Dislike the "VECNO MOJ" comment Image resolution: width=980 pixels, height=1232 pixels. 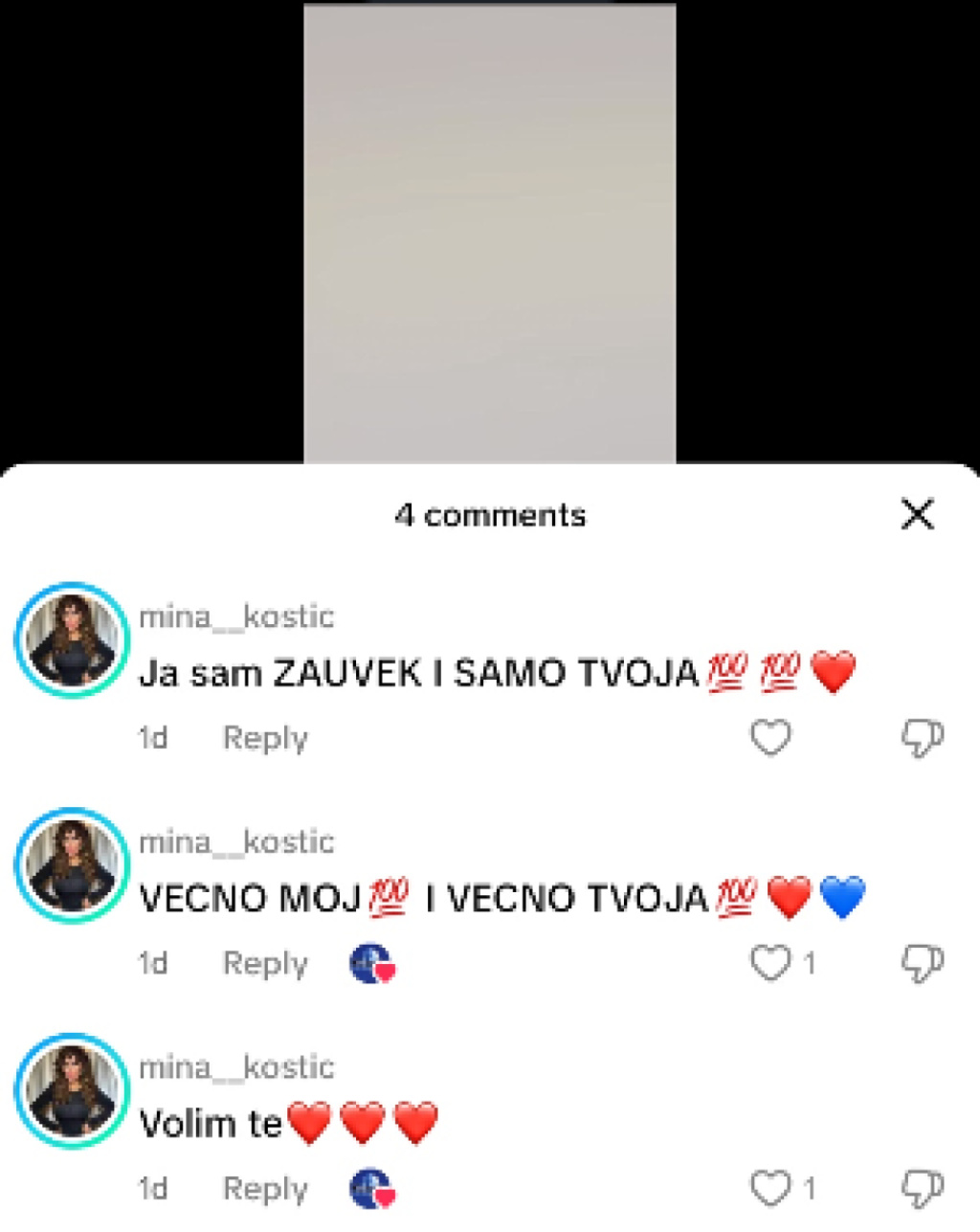click(923, 963)
